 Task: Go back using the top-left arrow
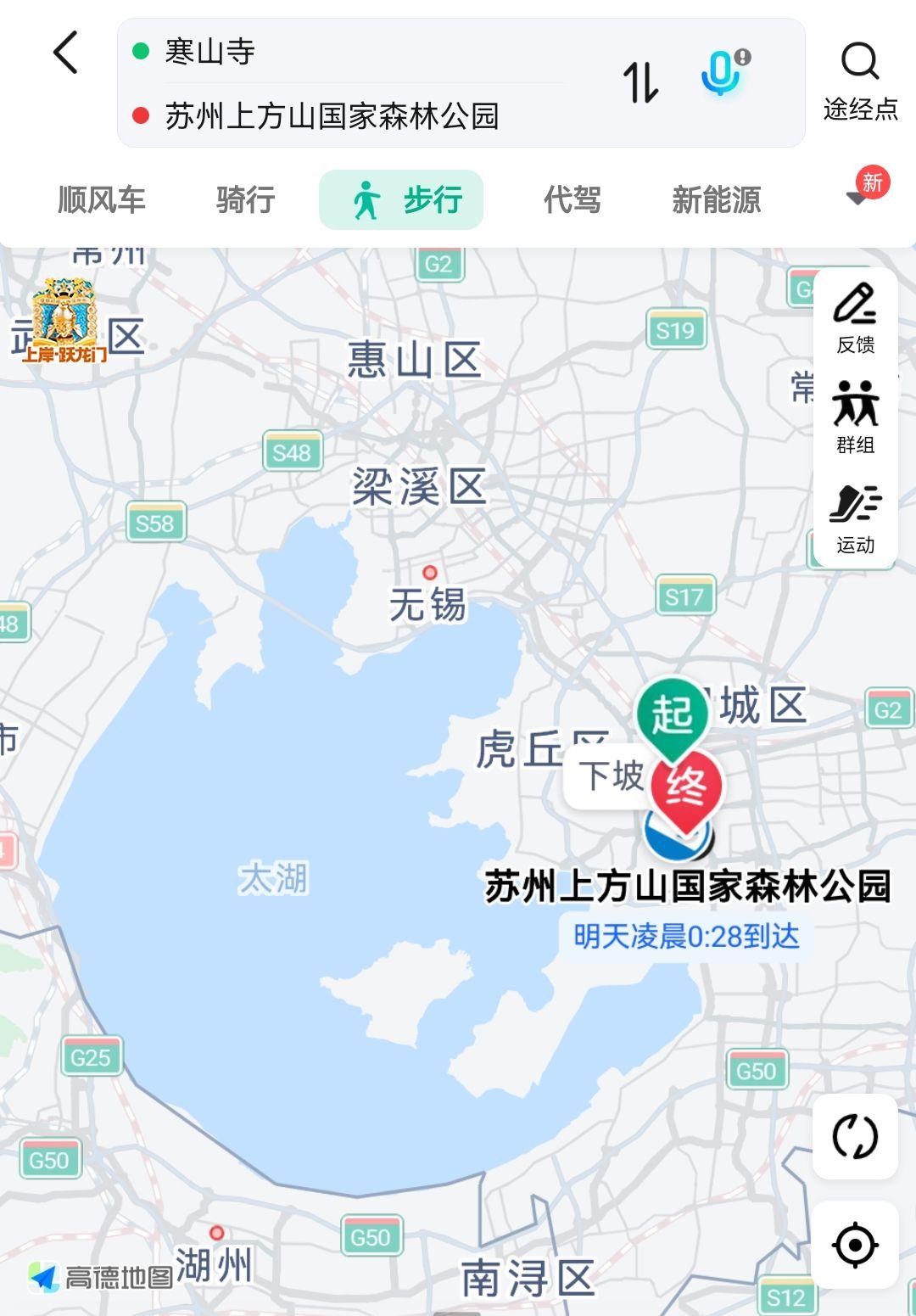click(66, 53)
